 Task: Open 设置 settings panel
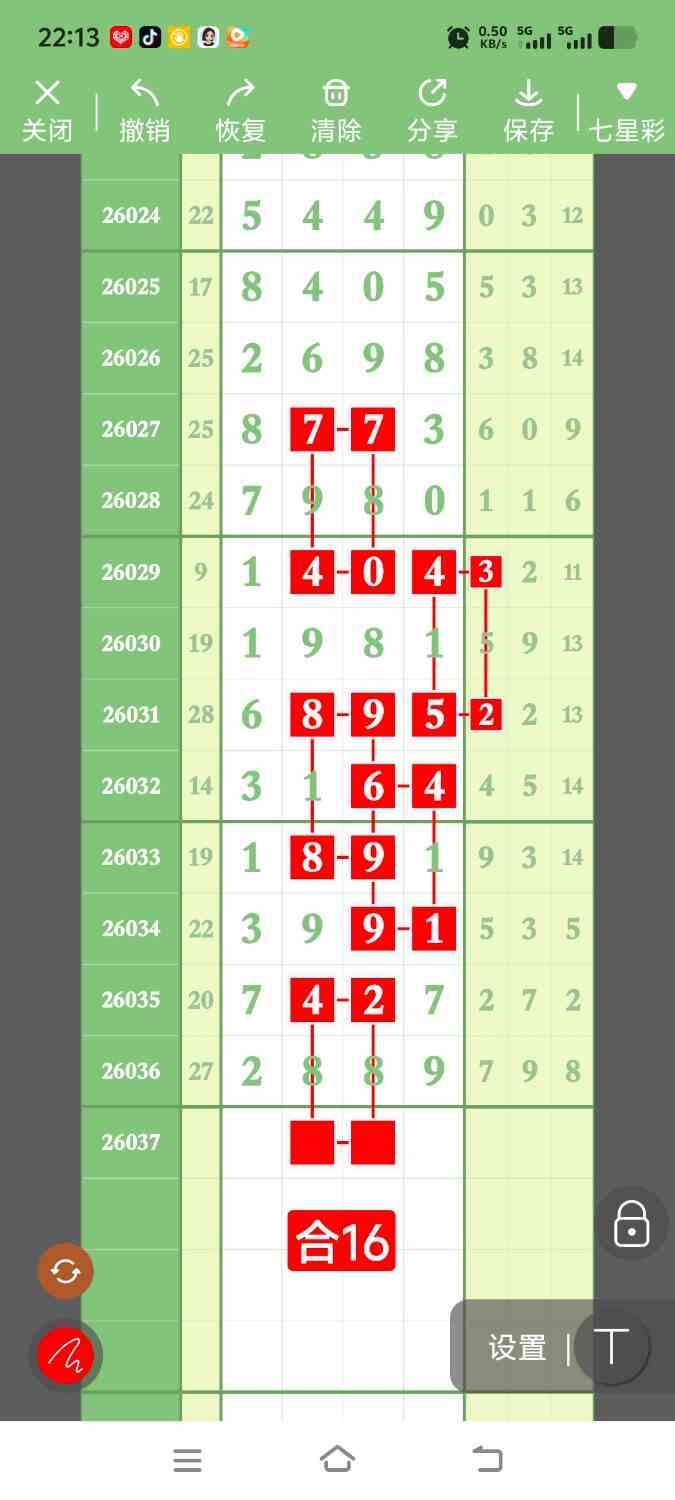[x=517, y=1348]
